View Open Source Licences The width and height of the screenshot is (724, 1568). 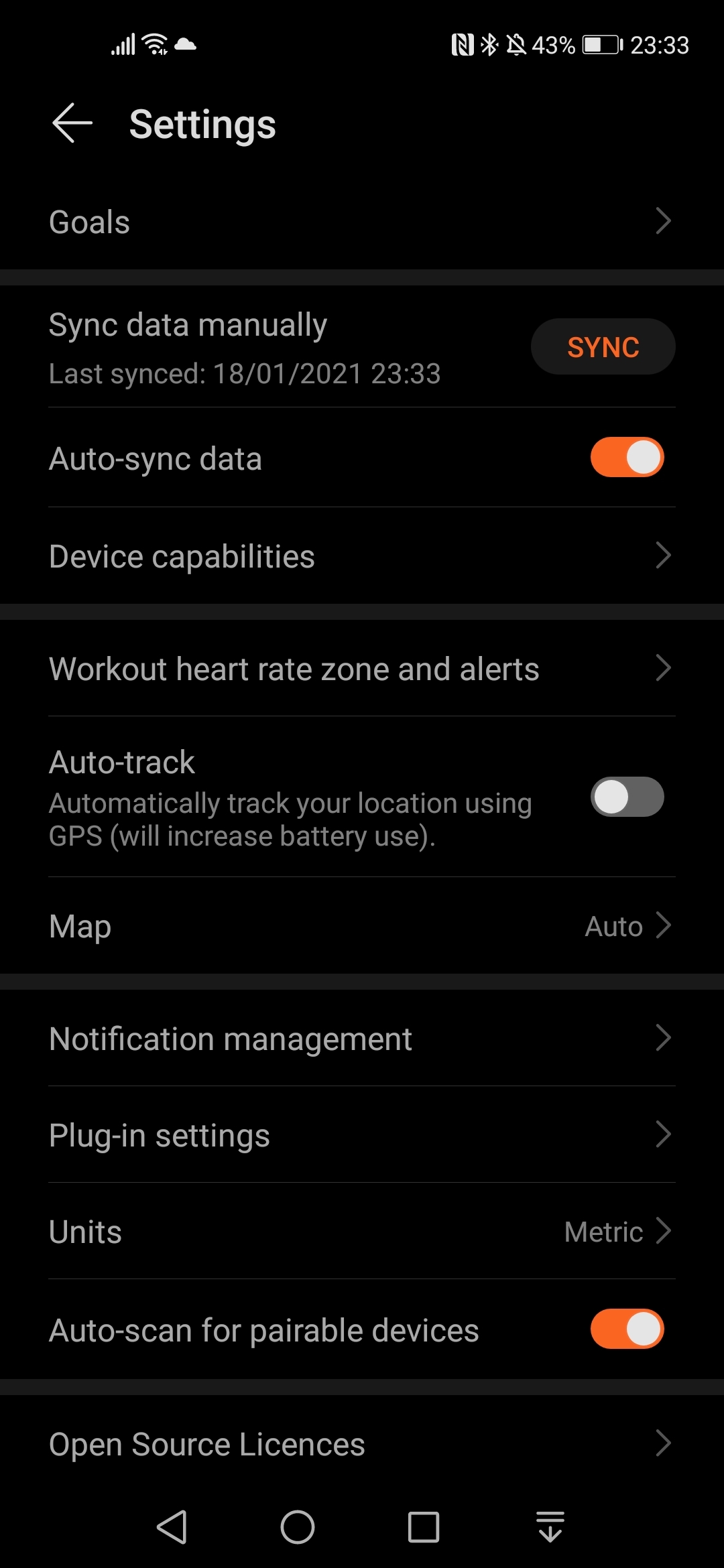(362, 1444)
